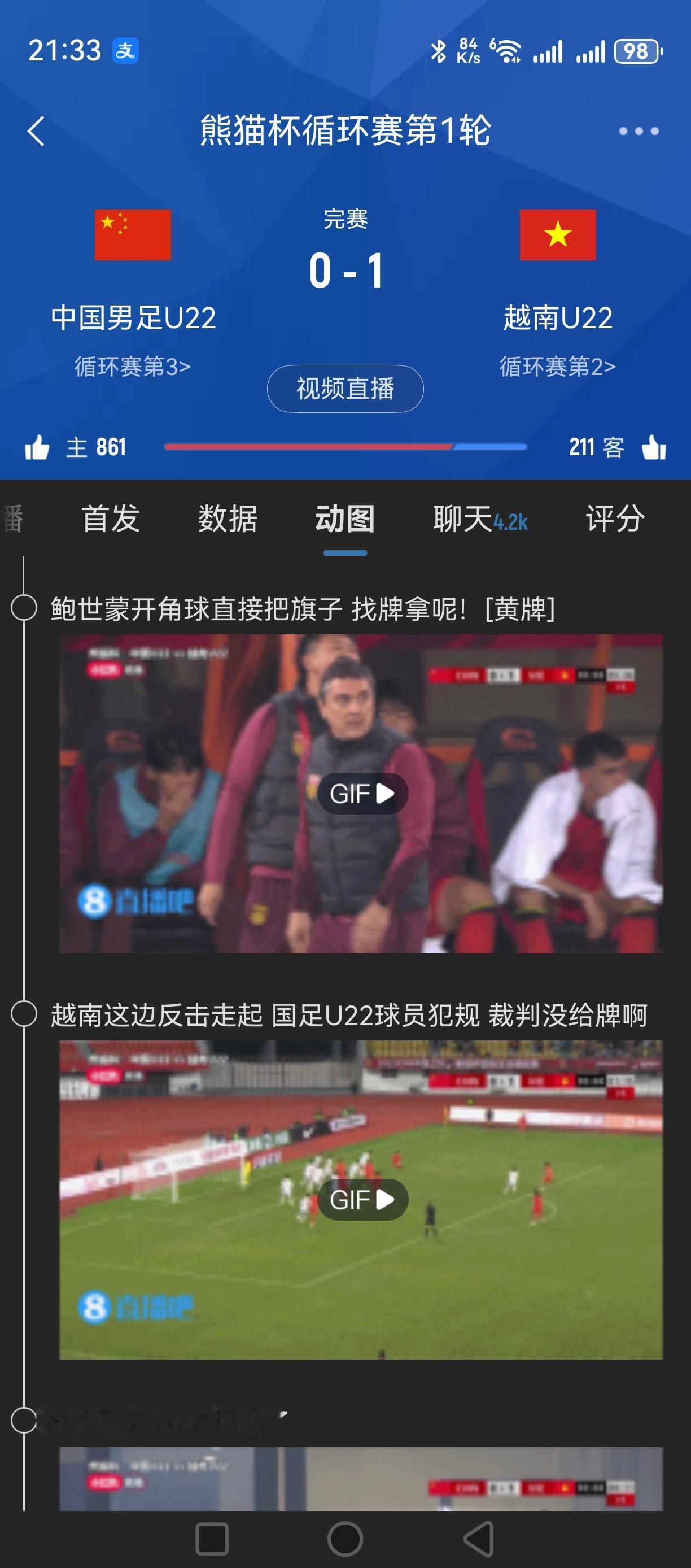Tap the timeline marker beside the yellow card event
Viewport: 691px width, 1568px height.
point(25,606)
